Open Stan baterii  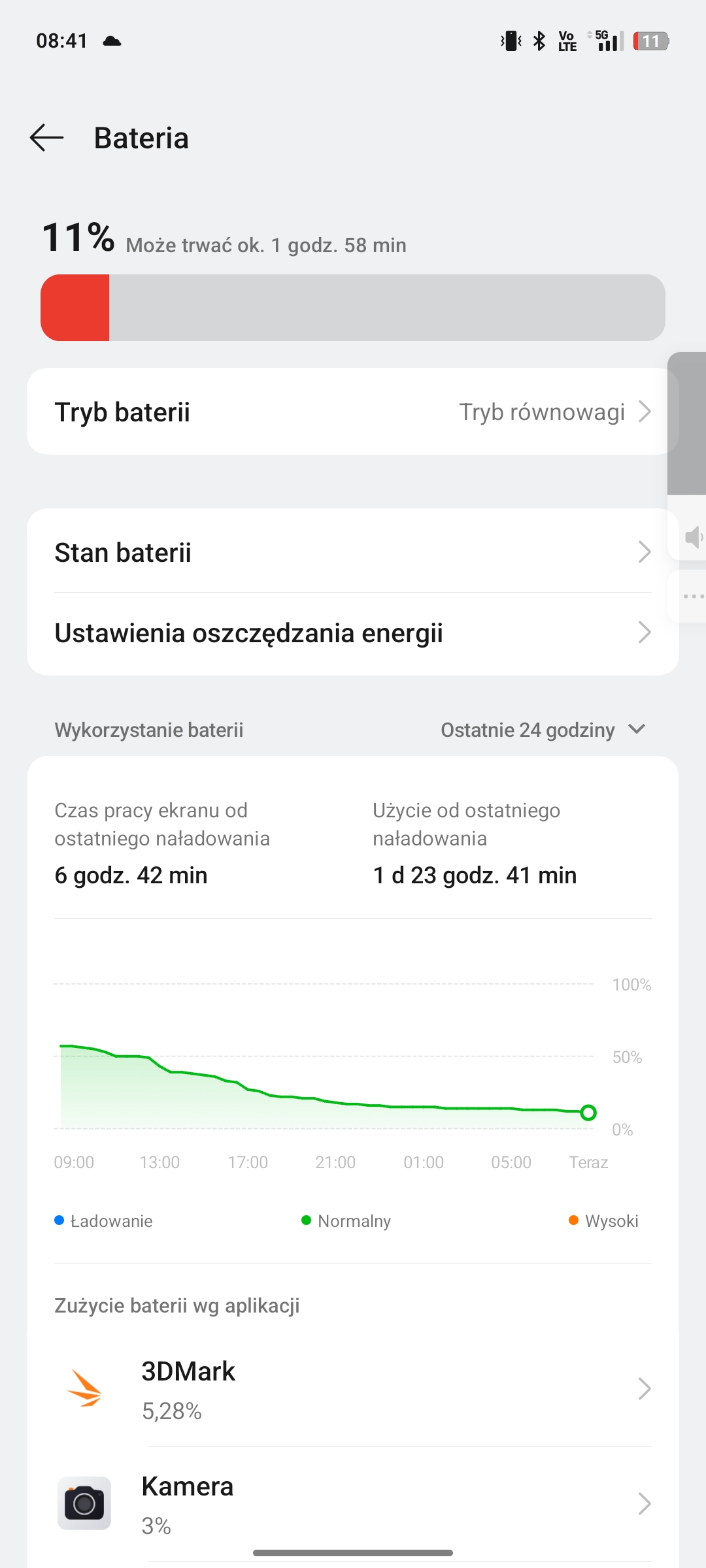353,552
